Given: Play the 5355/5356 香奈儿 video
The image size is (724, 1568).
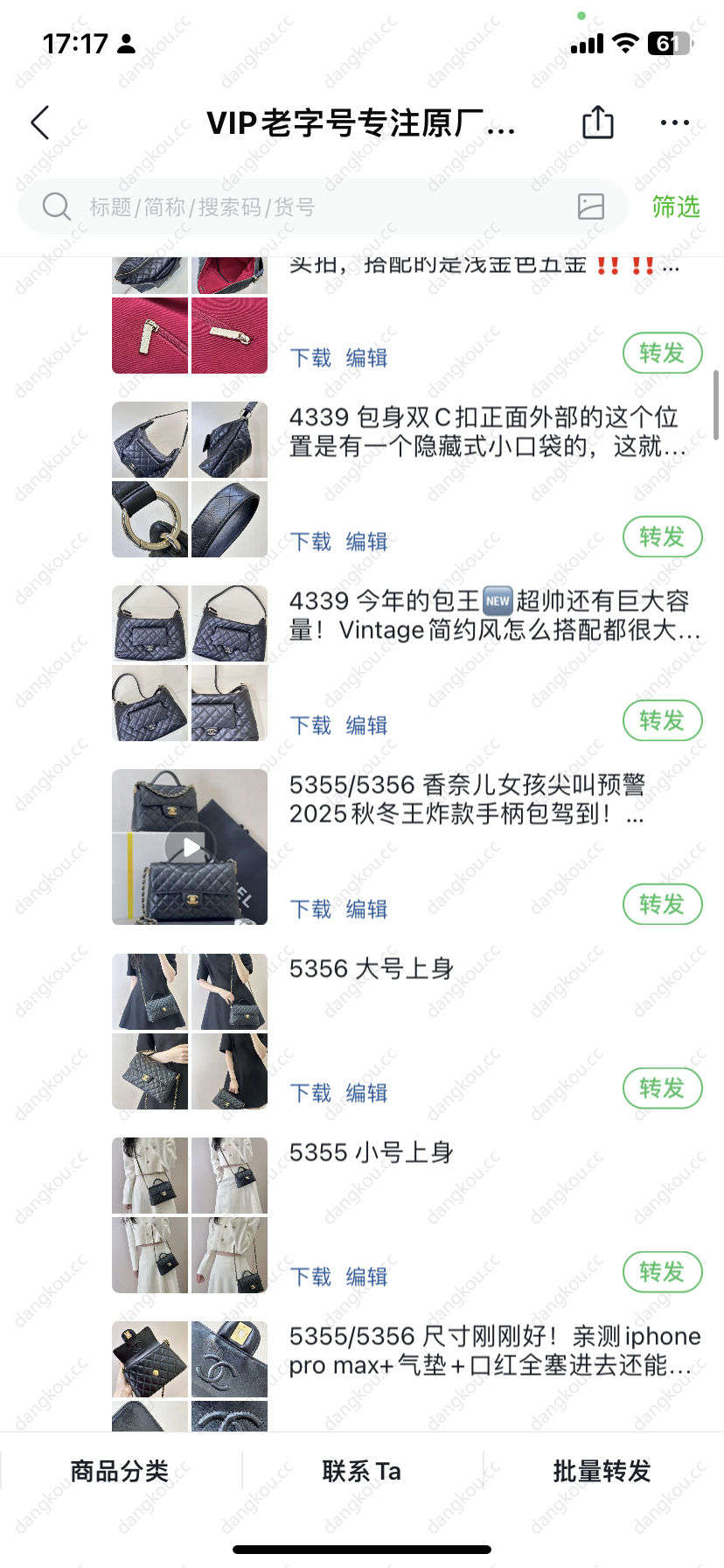Looking at the screenshot, I should (x=190, y=847).
